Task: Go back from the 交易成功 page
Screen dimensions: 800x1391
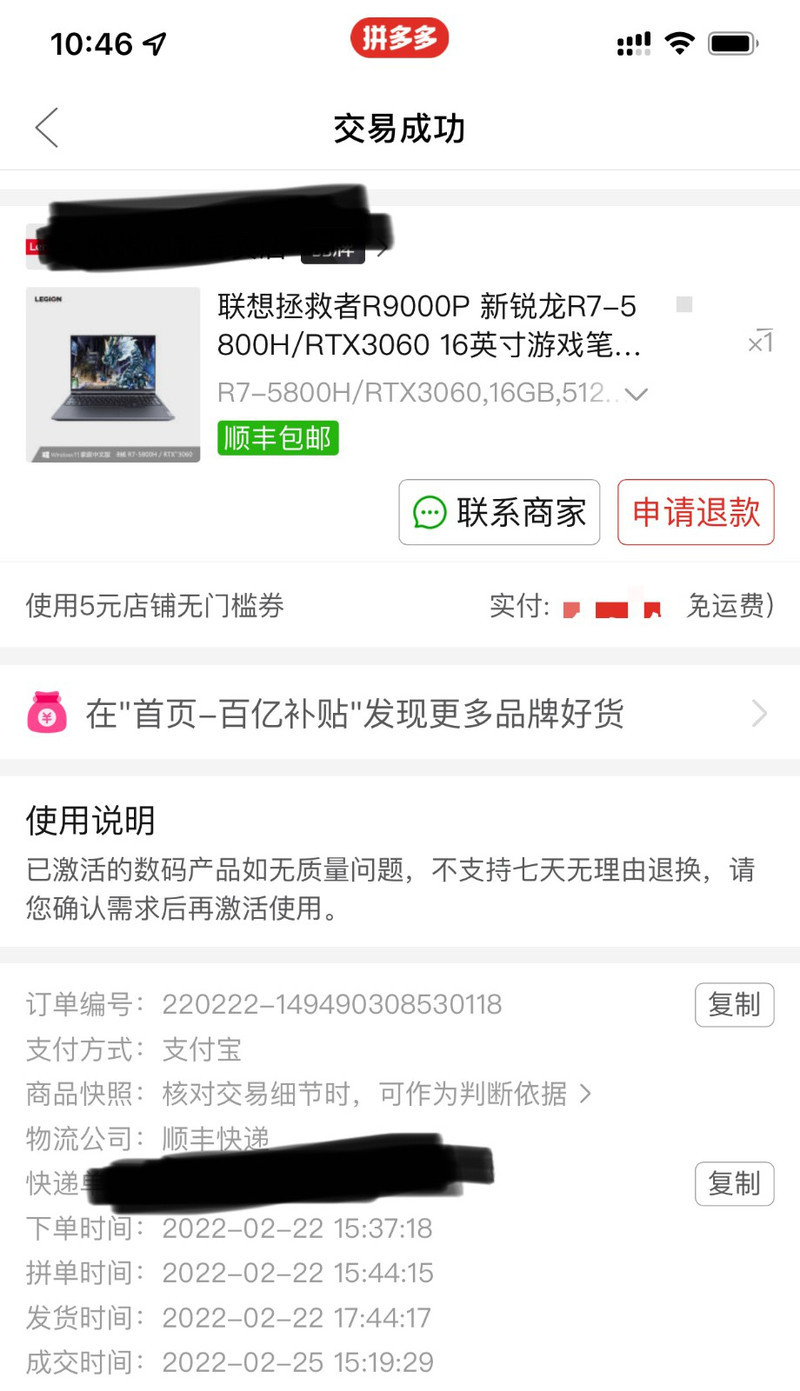Action: point(47,128)
